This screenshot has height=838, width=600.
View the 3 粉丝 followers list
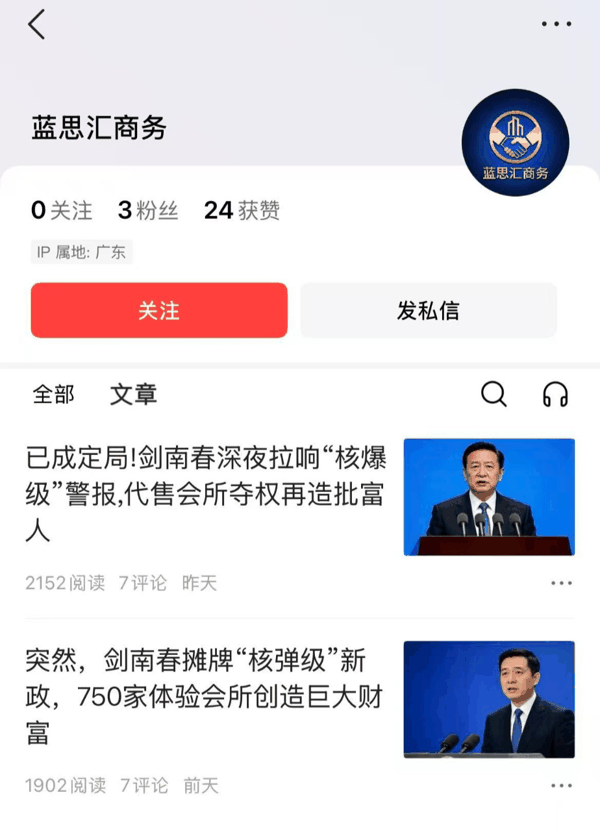click(147, 210)
